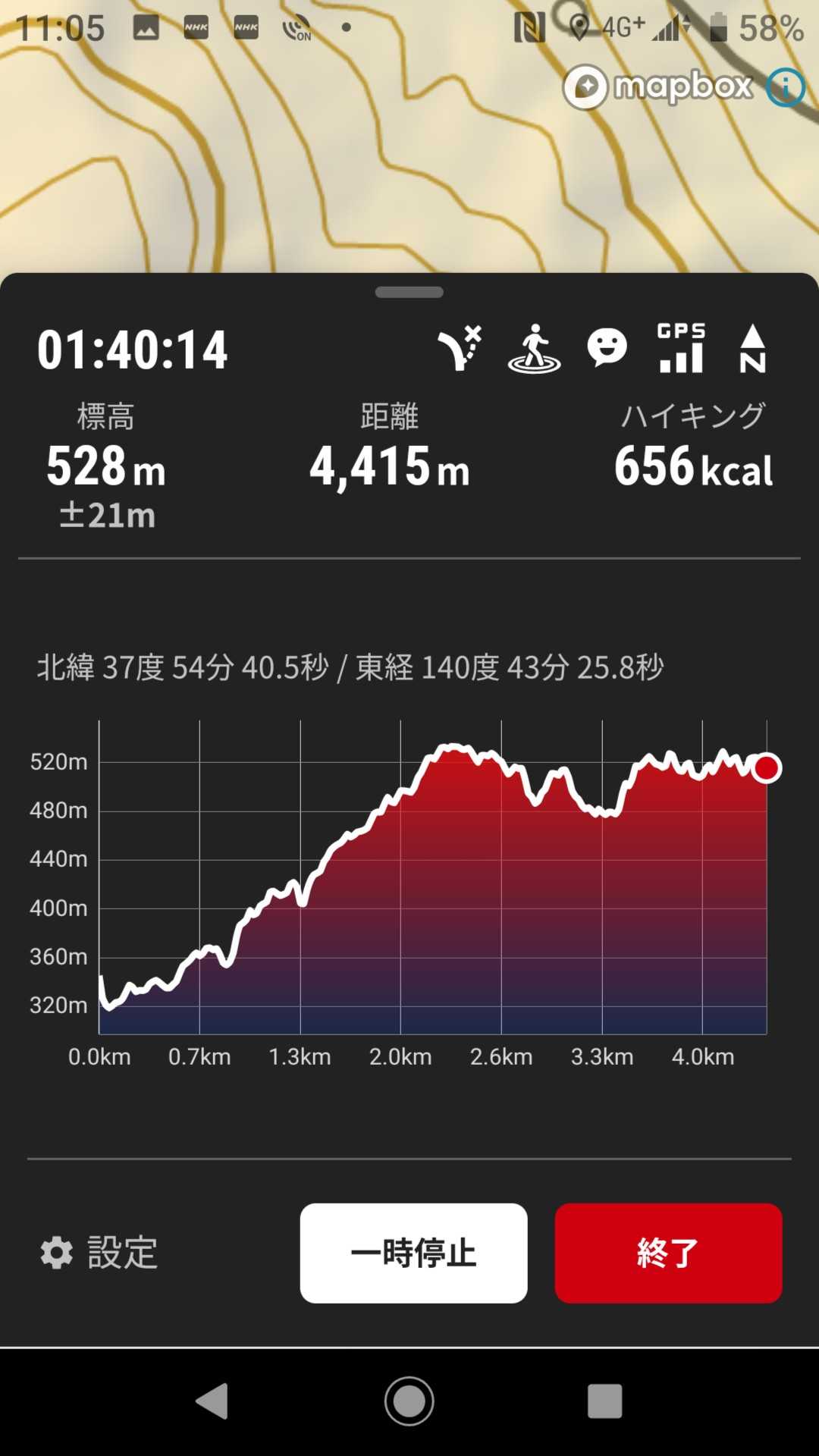
Task: Toggle the off-route alert icon
Action: (x=460, y=349)
